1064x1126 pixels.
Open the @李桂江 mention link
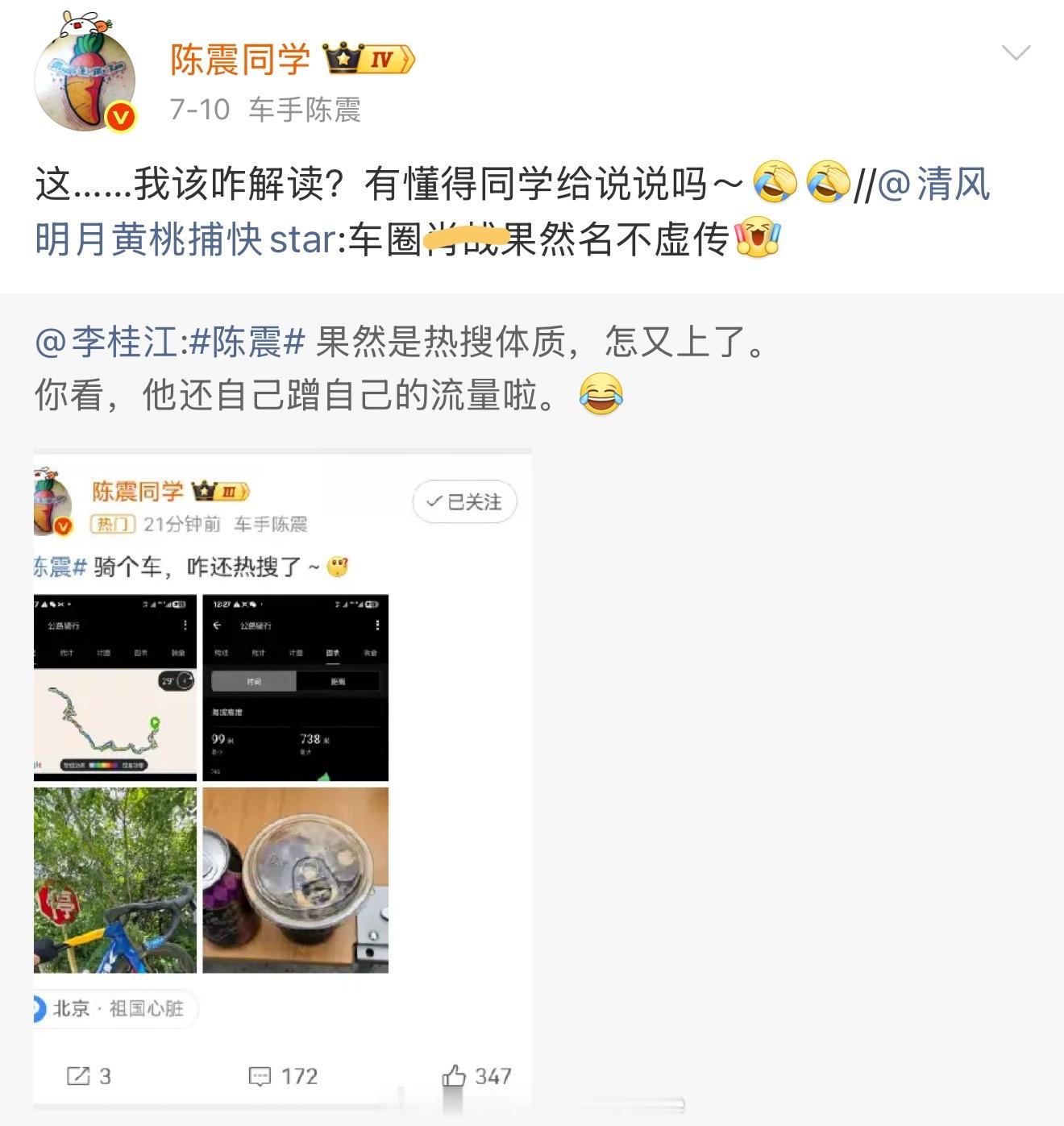[x=107, y=342]
